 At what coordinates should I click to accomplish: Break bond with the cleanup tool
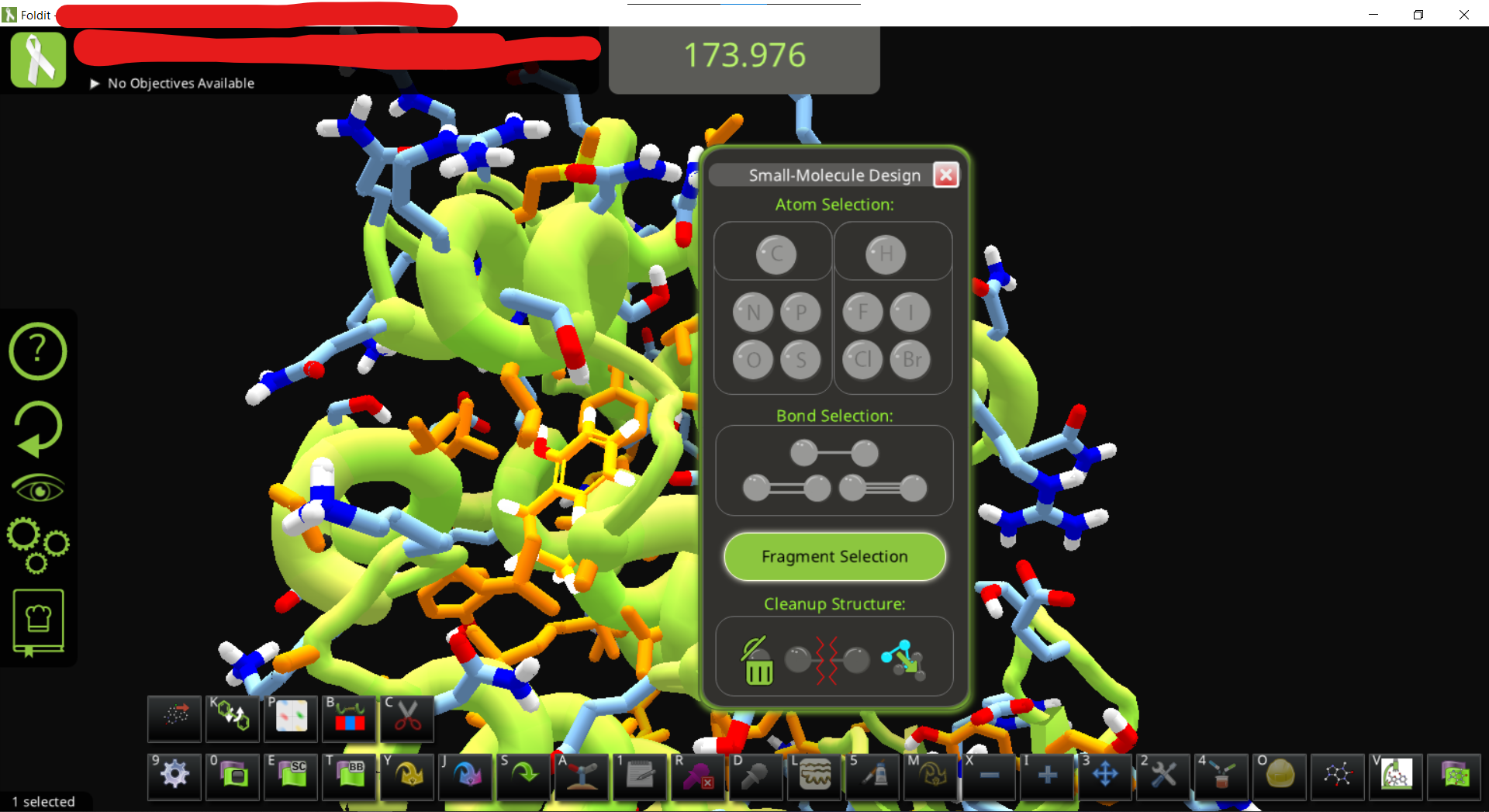pos(827,661)
